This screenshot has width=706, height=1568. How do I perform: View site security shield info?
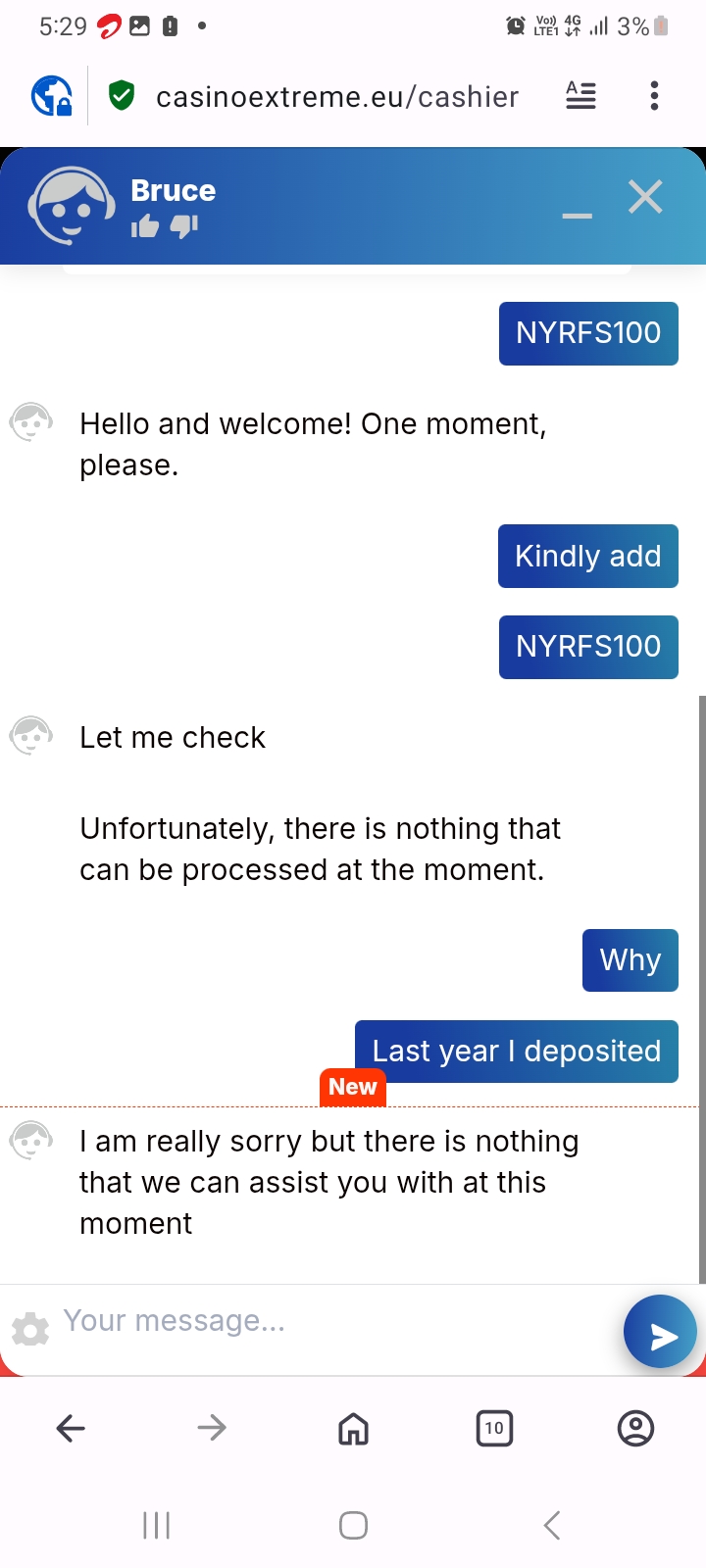coord(122,96)
